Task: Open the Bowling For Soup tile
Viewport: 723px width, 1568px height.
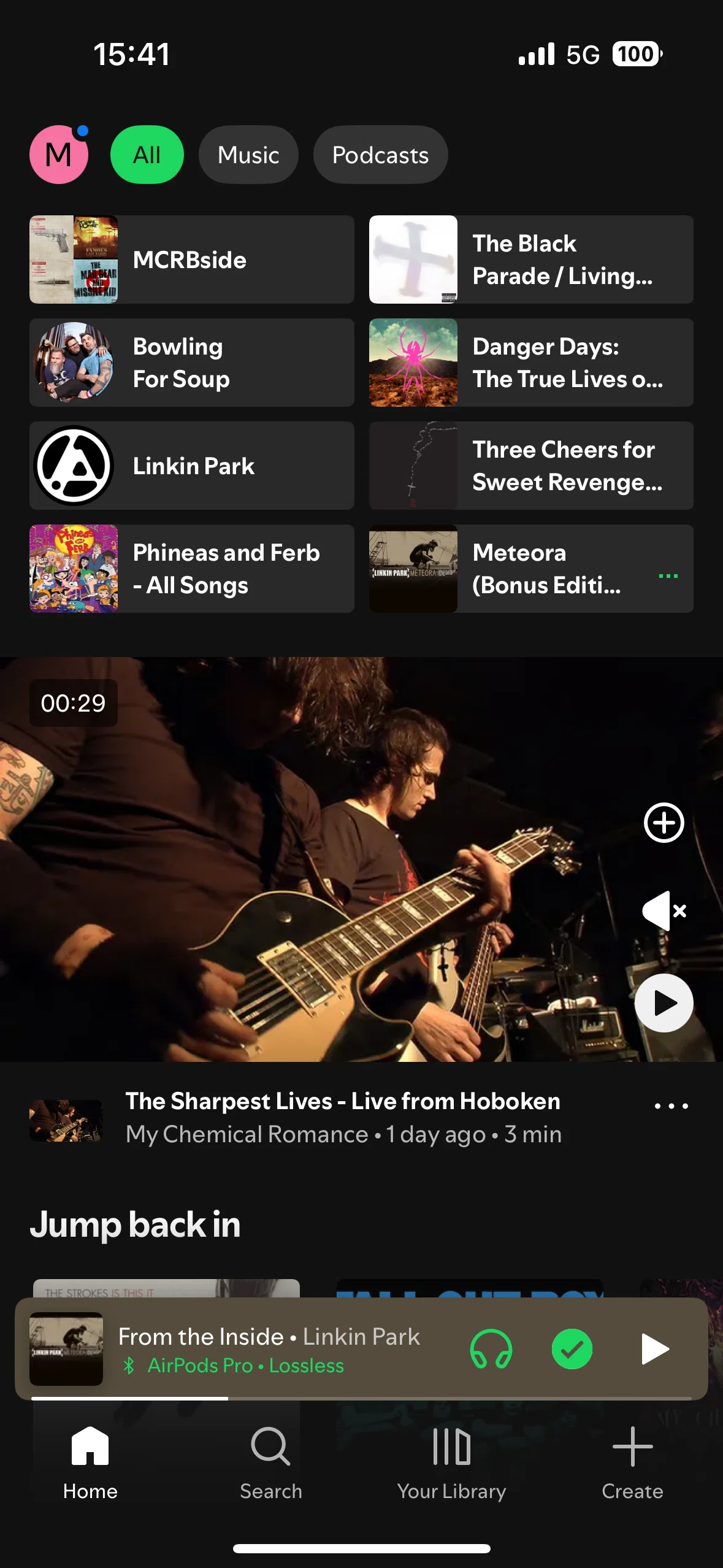Action: tap(192, 363)
